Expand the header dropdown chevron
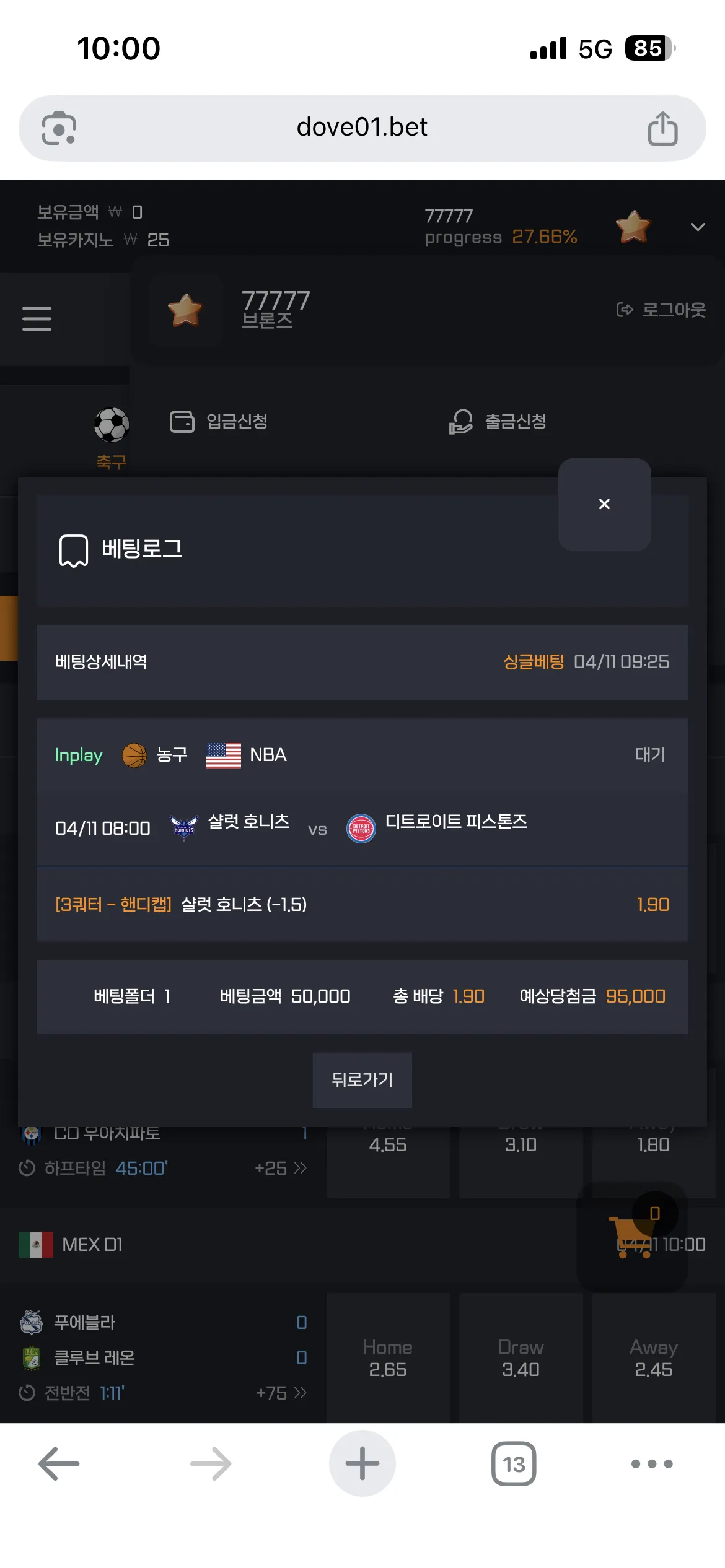 698,227
